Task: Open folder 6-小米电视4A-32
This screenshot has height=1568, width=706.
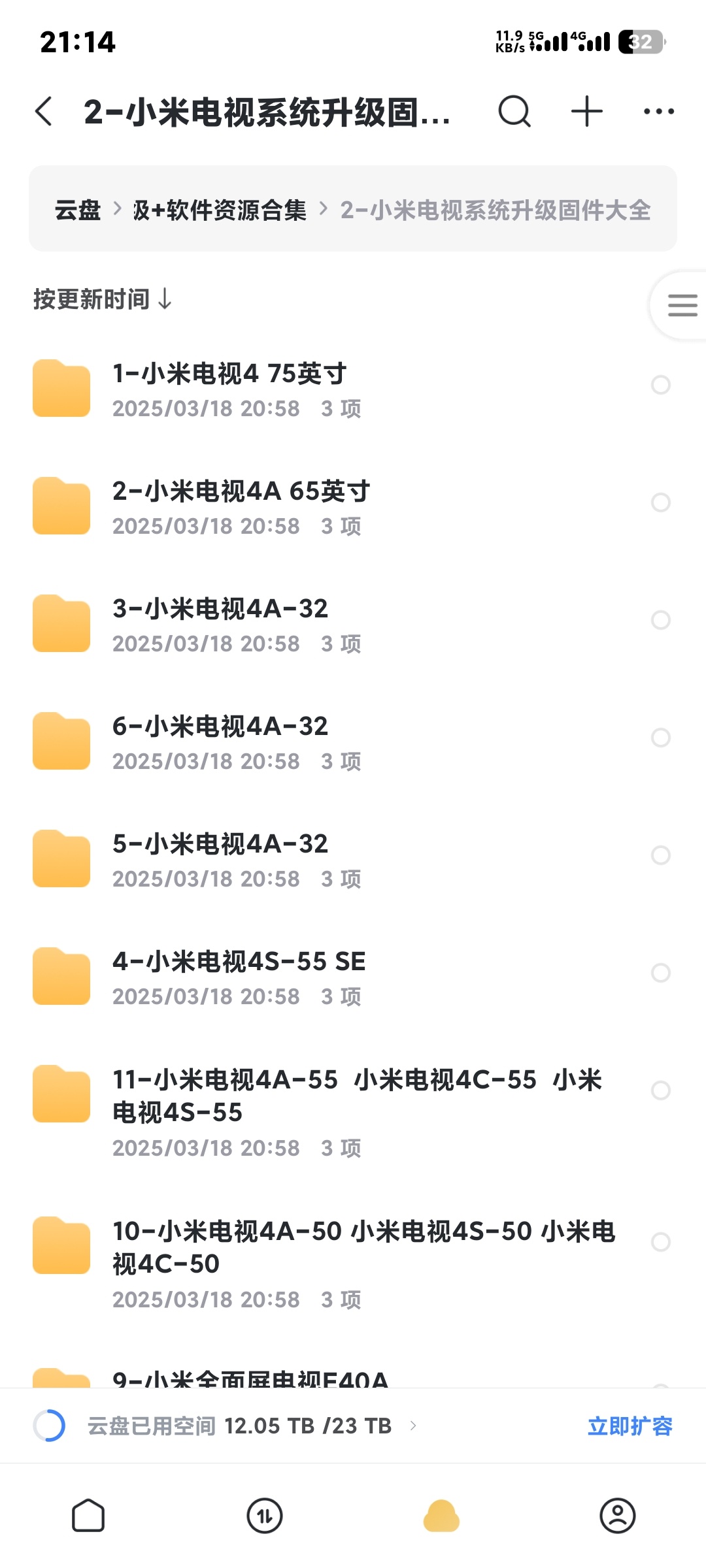Action: 220,727
